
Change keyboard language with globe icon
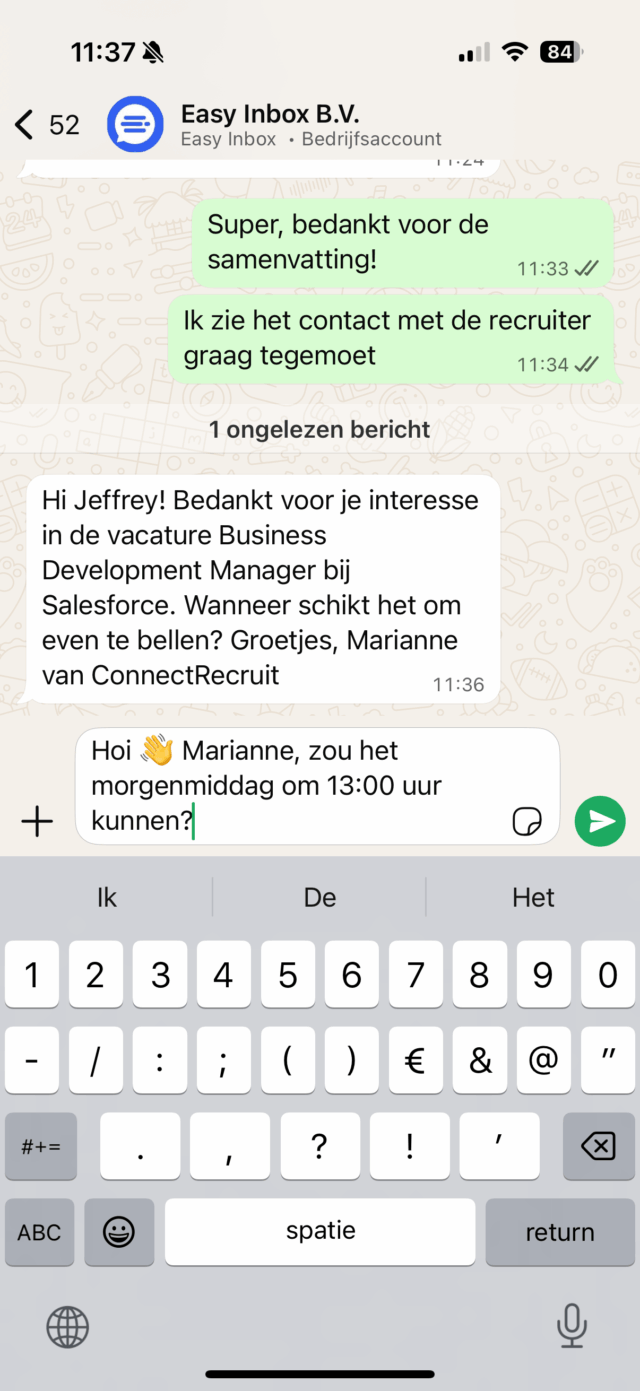(x=68, y=1327)
